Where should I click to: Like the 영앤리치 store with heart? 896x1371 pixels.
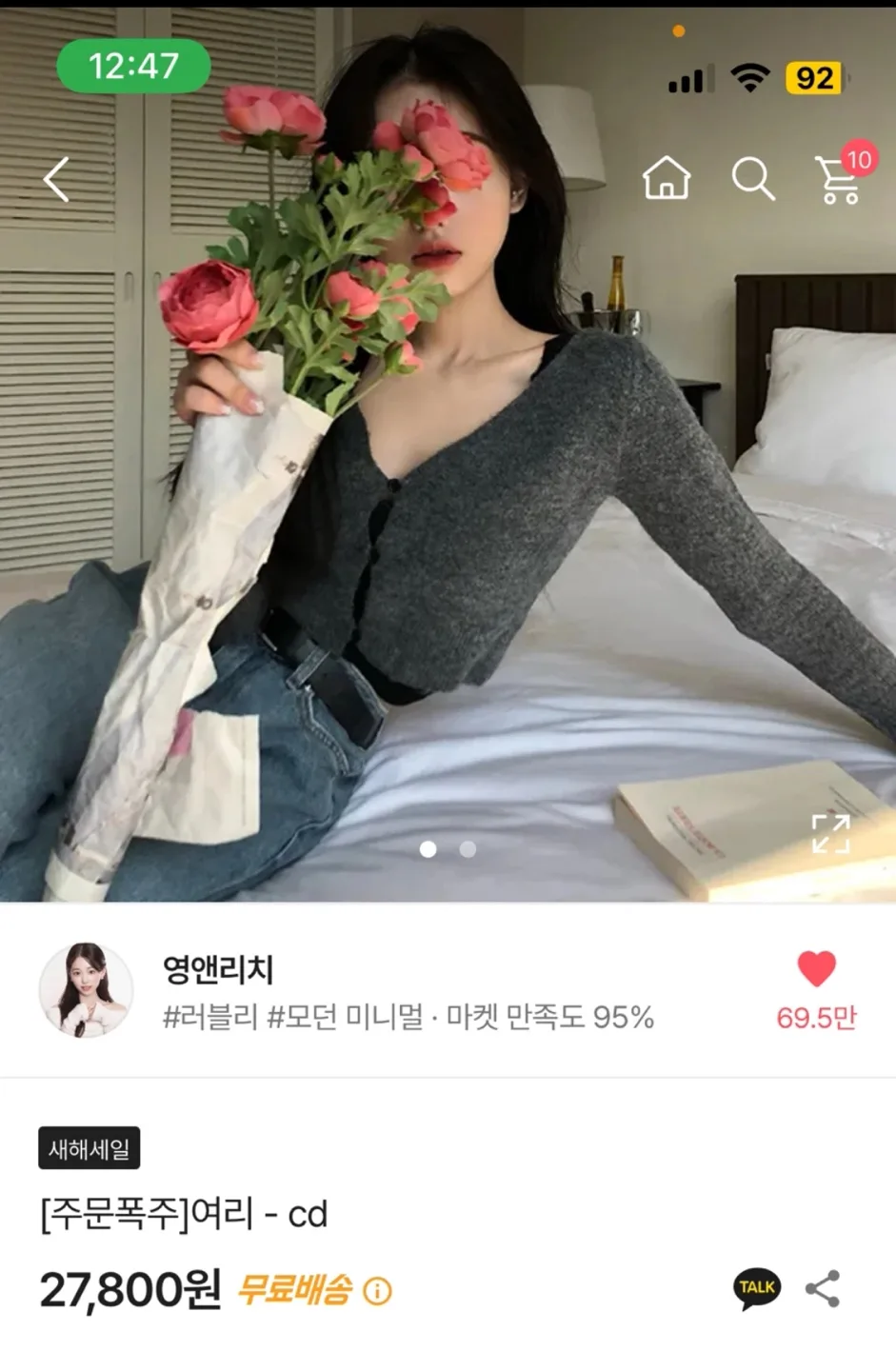pyautogui.click(x=816, y=970)
